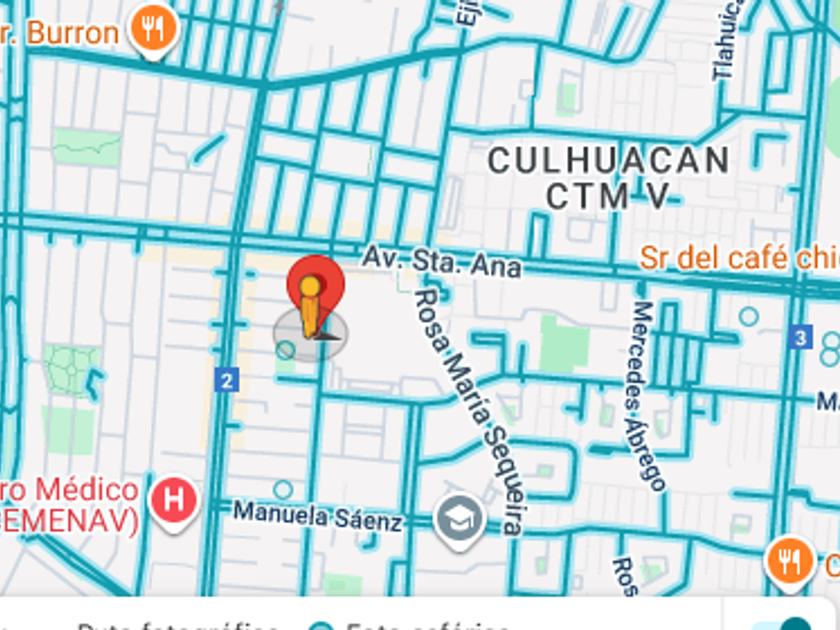This screenshot has width=840, height=630.
Task: Tap the red dropped pin
Action: coord(315,285)
